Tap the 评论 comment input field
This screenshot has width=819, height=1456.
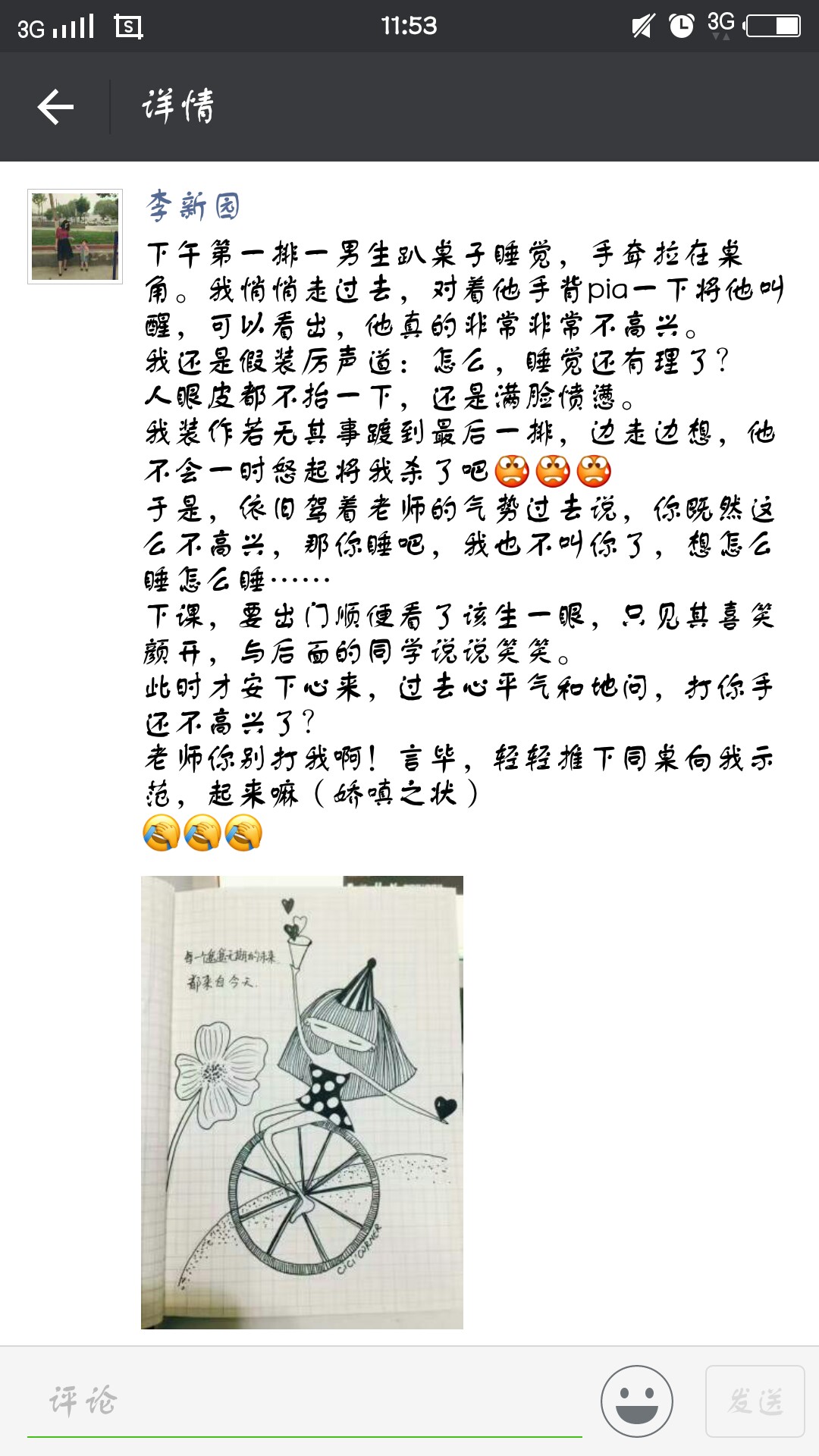[x=305, y=1400]
